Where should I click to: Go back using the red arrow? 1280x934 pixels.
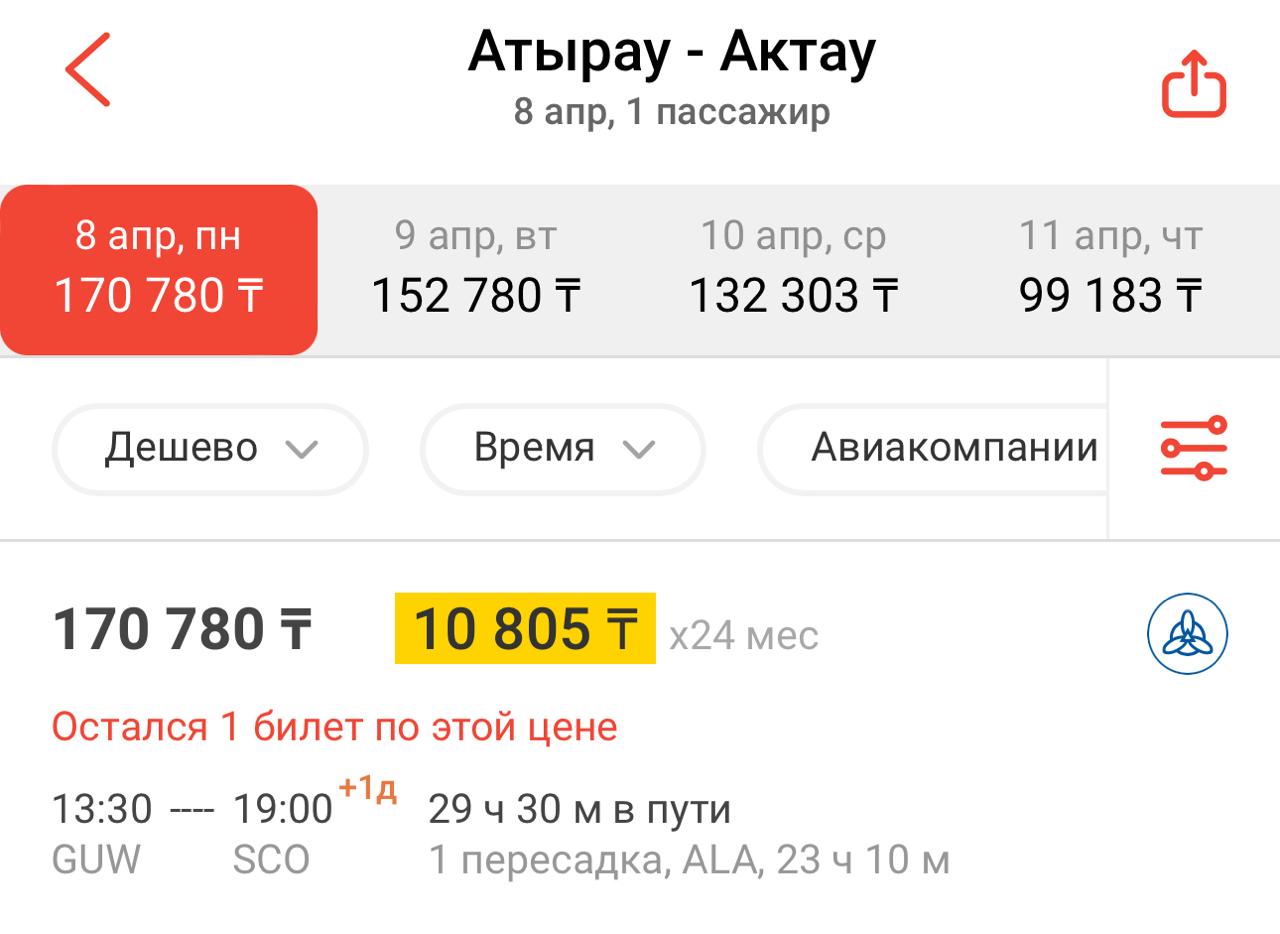[88, 70]
